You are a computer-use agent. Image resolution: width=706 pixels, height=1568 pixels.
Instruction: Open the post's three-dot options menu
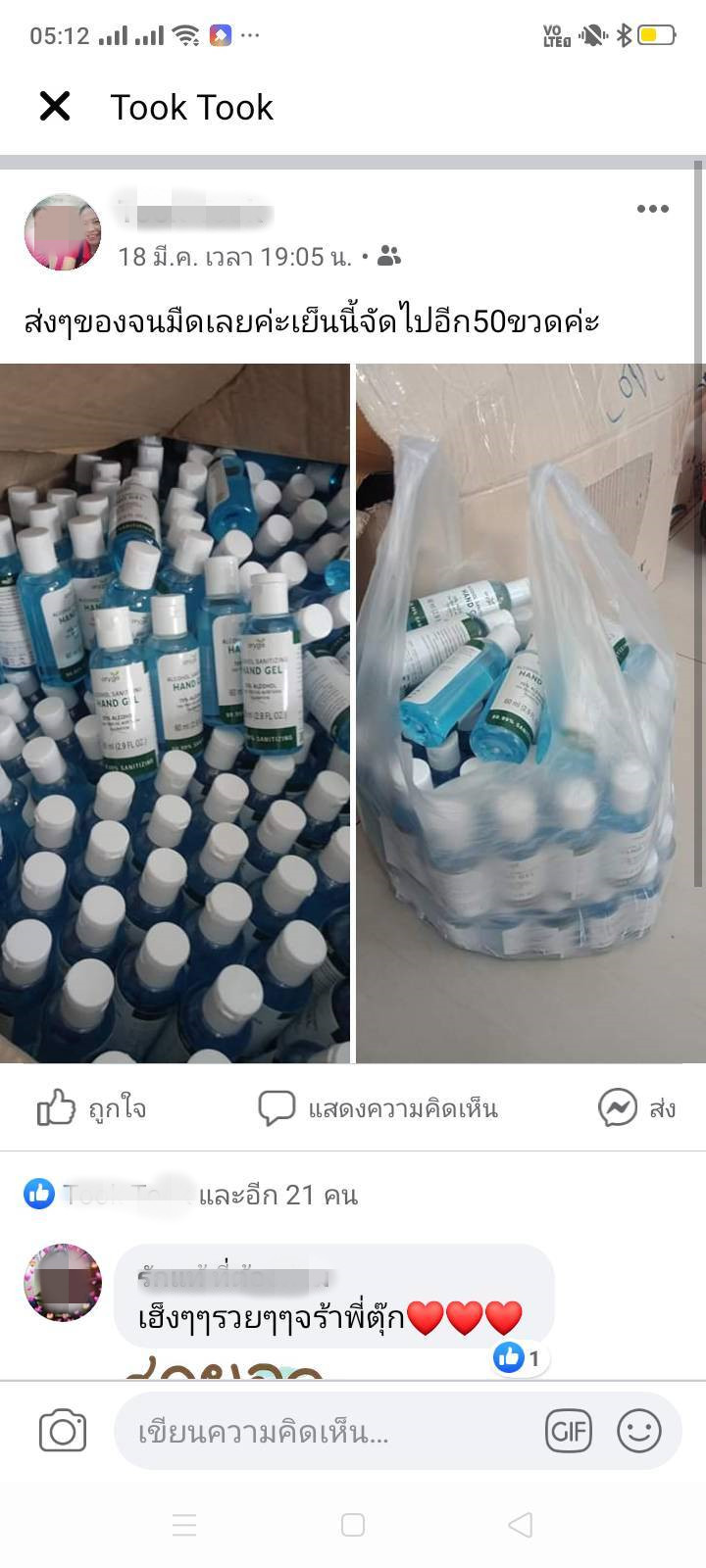pyautogui.click(x=652, y=209)
